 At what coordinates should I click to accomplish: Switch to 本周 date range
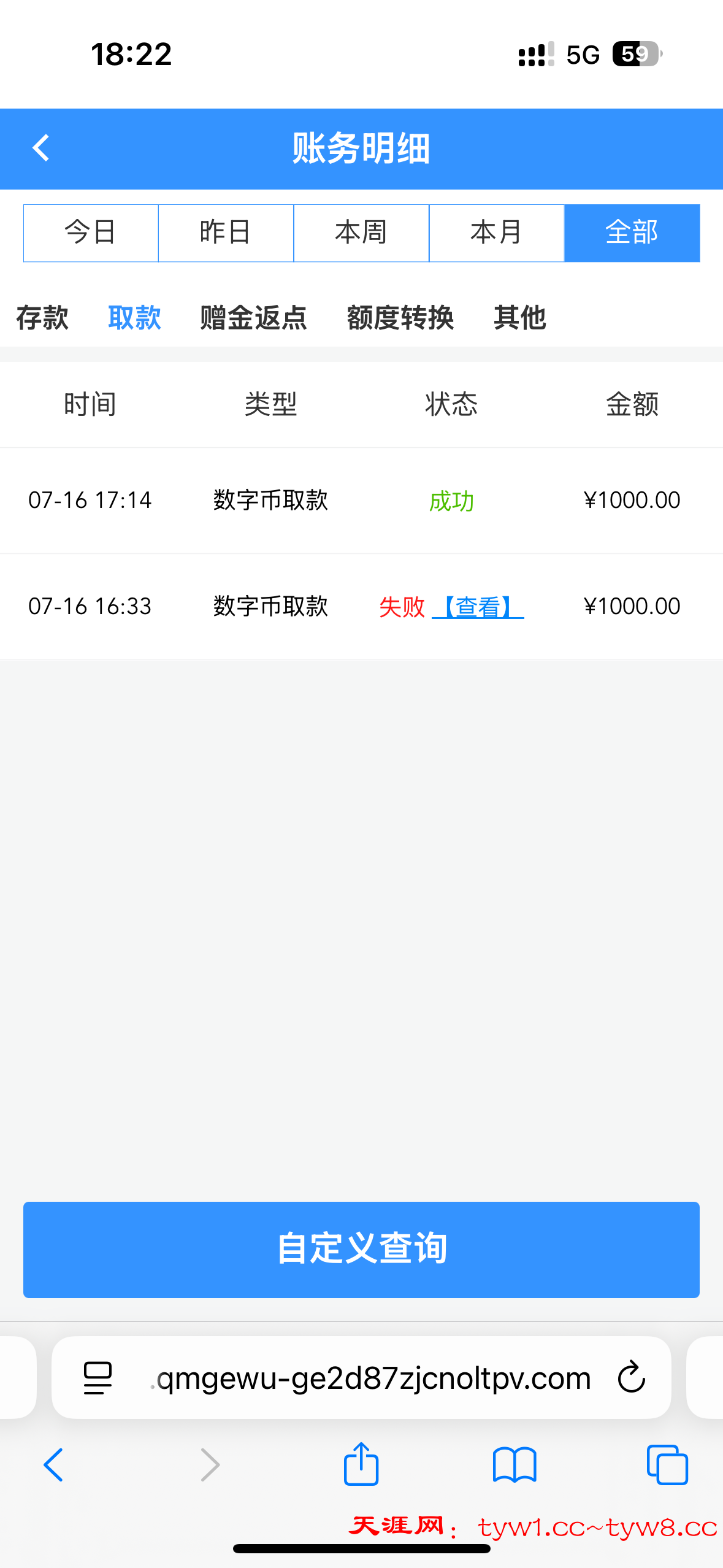pyautogui.click(x=361, y=233)
